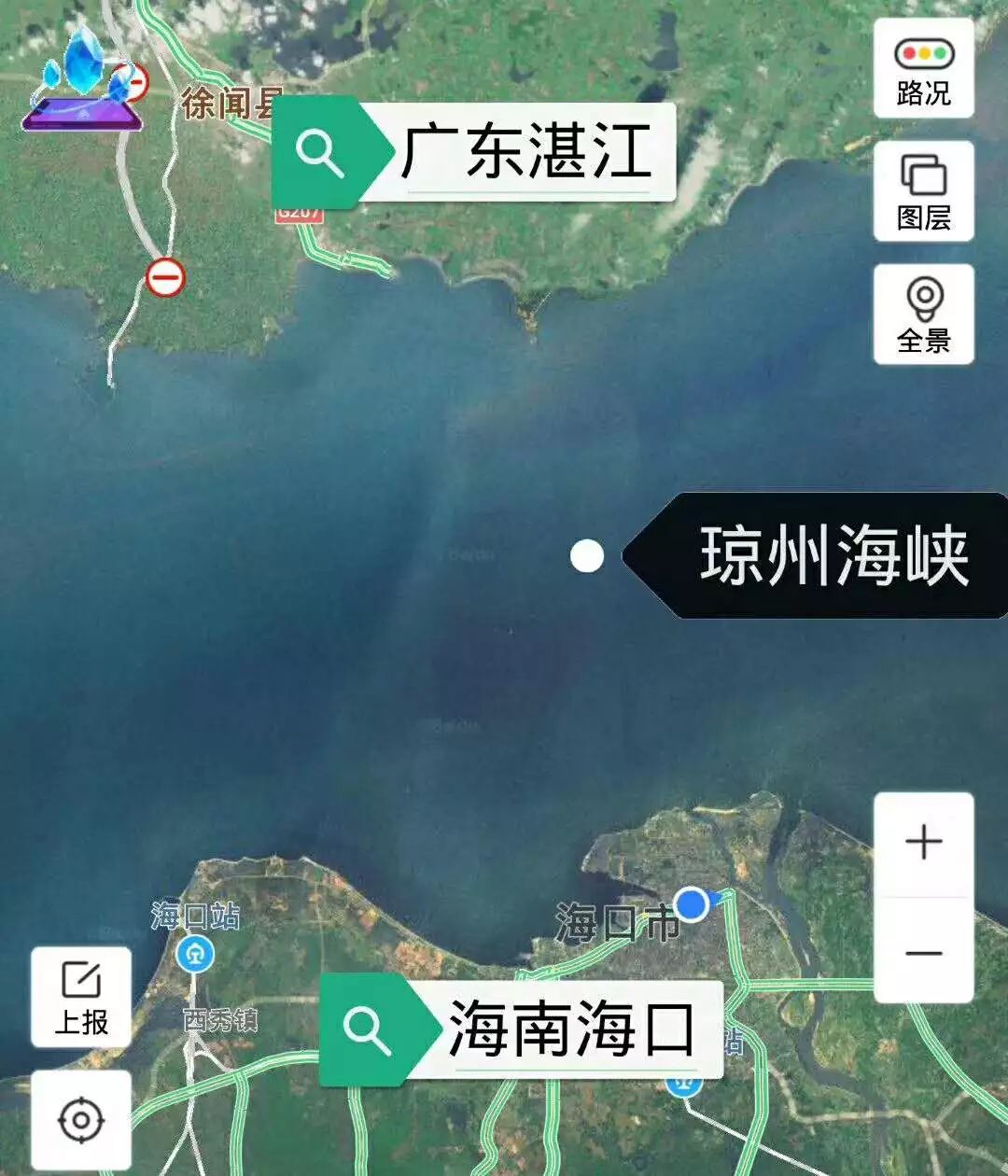The height and width of the screenshot is (1176, 1008).
Task: Open 全景 panorama view
Action: coord(923,315)
